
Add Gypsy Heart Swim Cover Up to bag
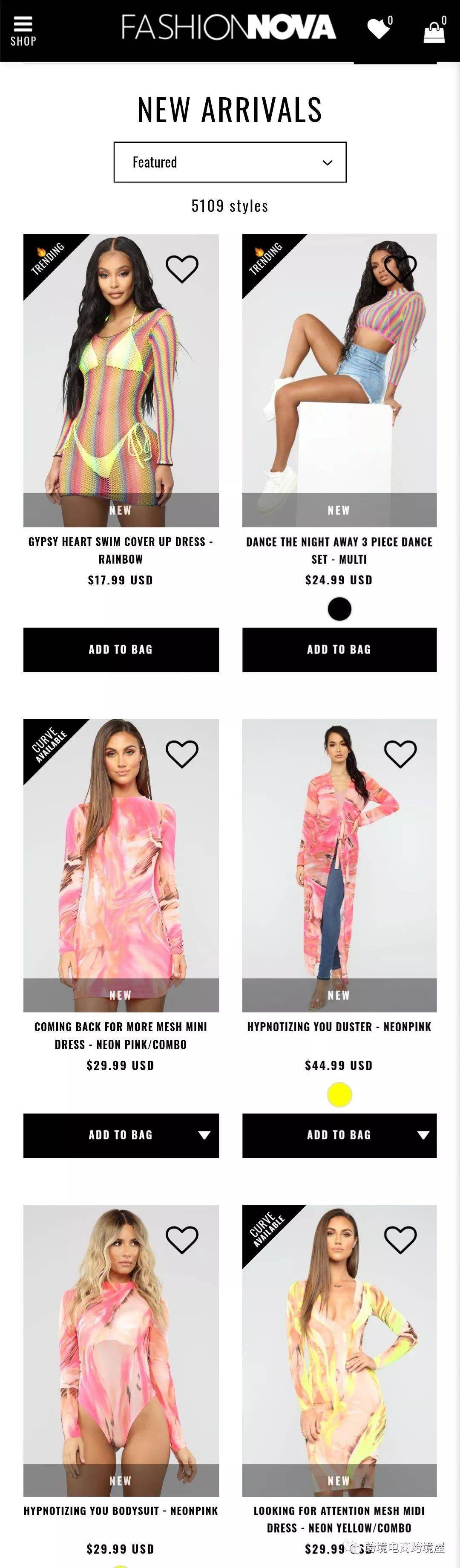pyautogui.click(x=121, y=649)
